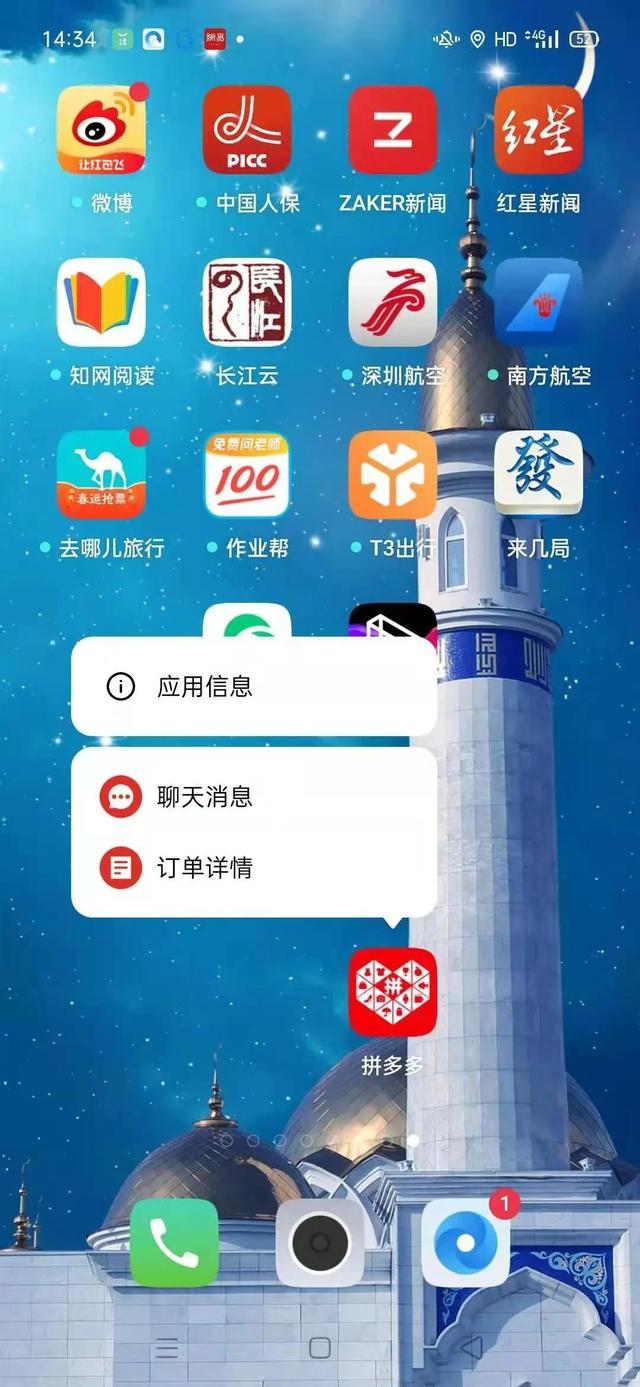Viewport: 640px width, 1387px height.
Task: Launch the 来几局 mahjong app
Action: 538,474
